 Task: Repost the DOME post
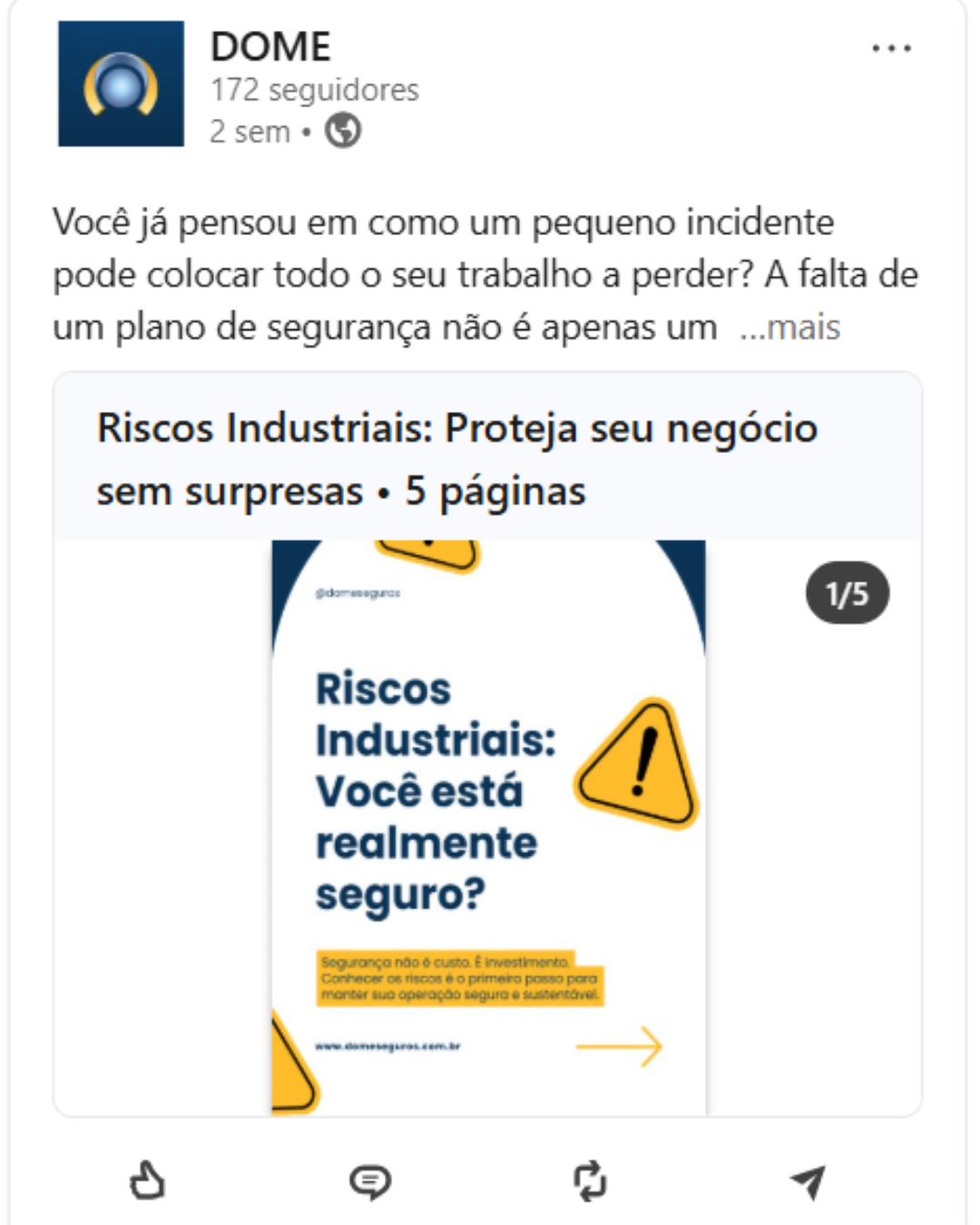coord(590,1181)
